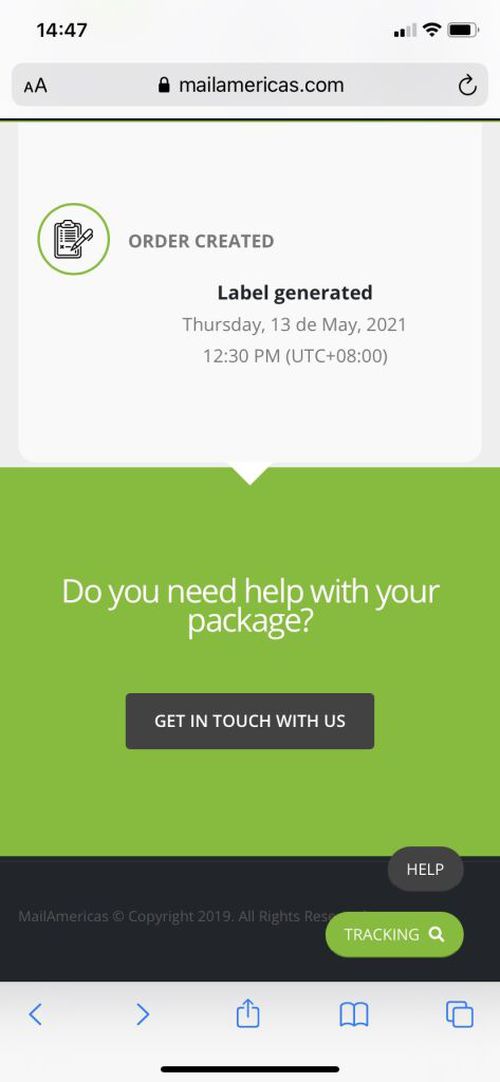Open the AA reader text options

(x=35, y=86)
